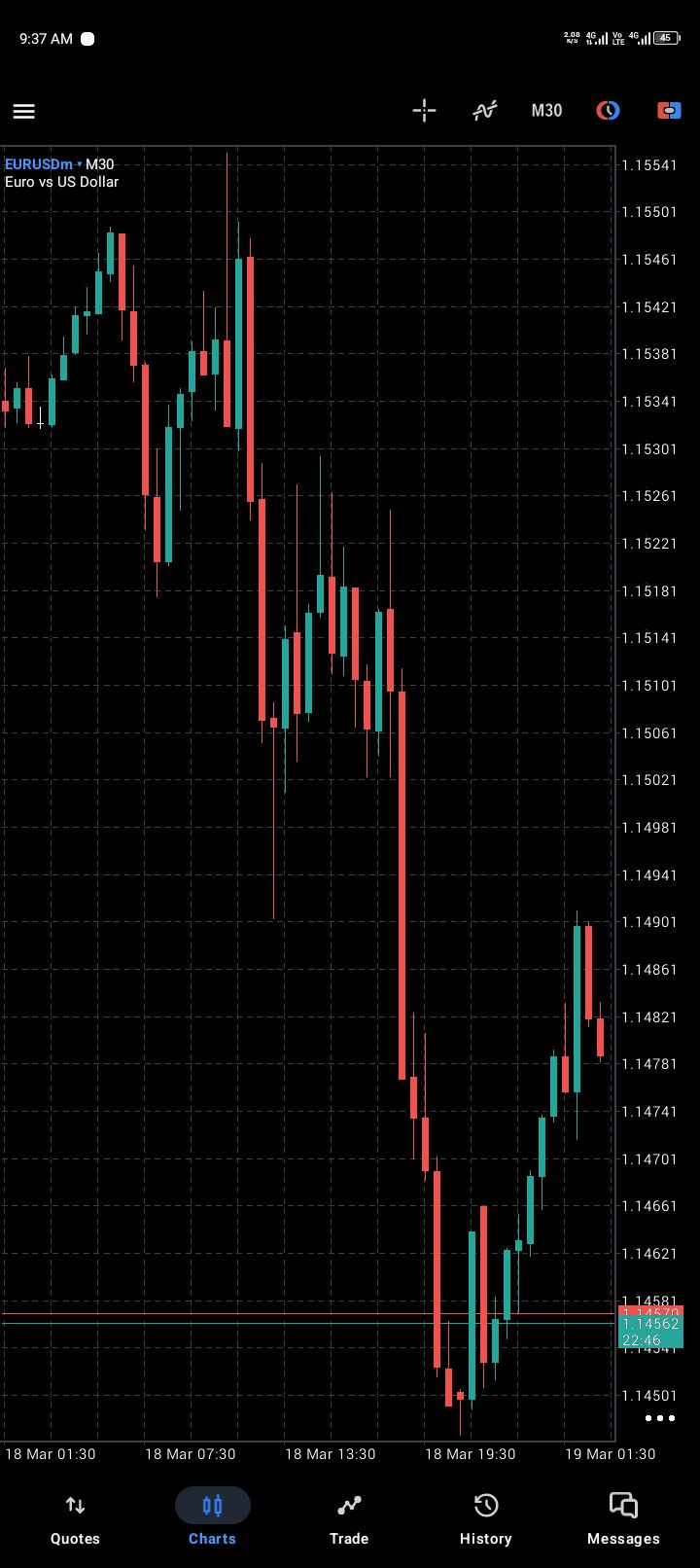View the History tab
This screenshot has height=1568, width=700.
pos(485,1519)
